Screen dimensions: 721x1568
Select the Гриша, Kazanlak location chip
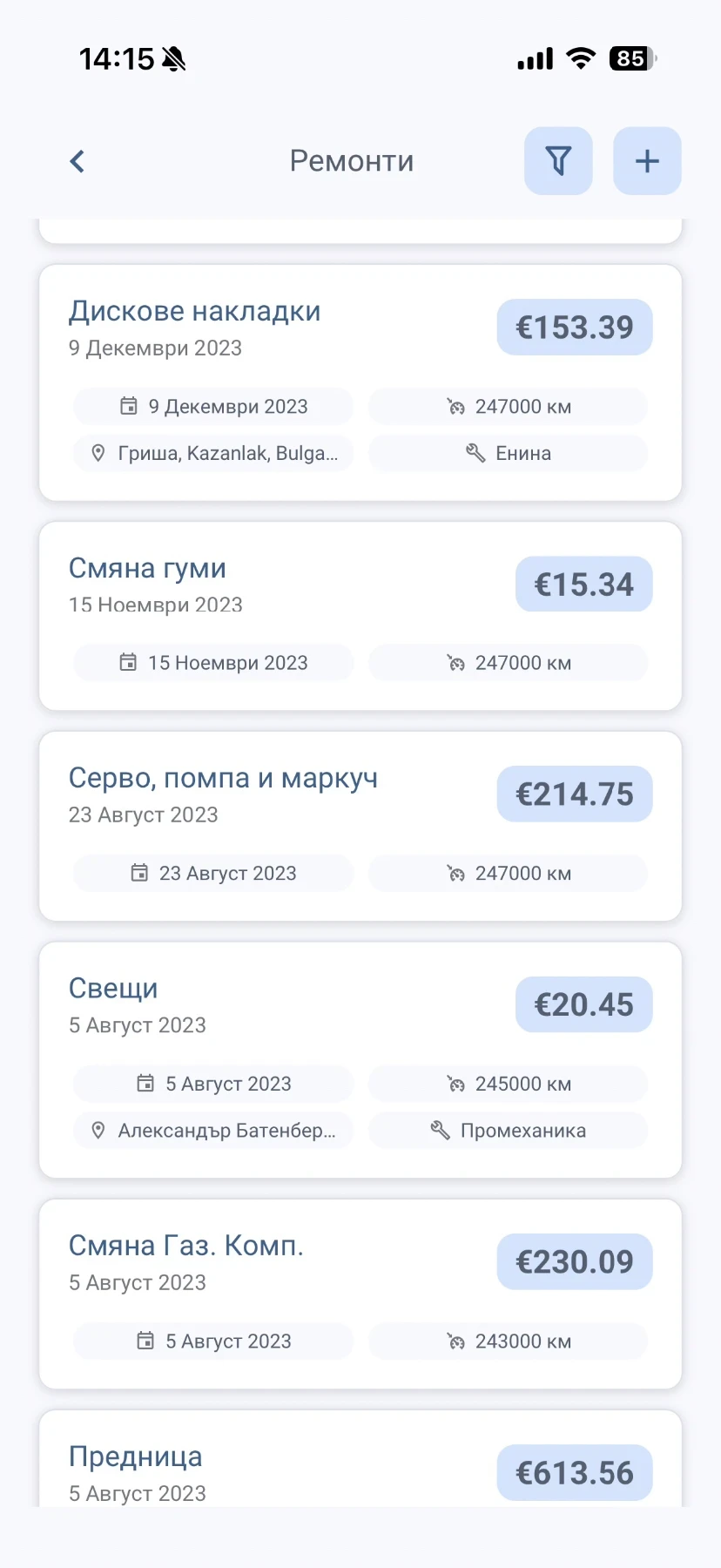(x=212, y=453)
